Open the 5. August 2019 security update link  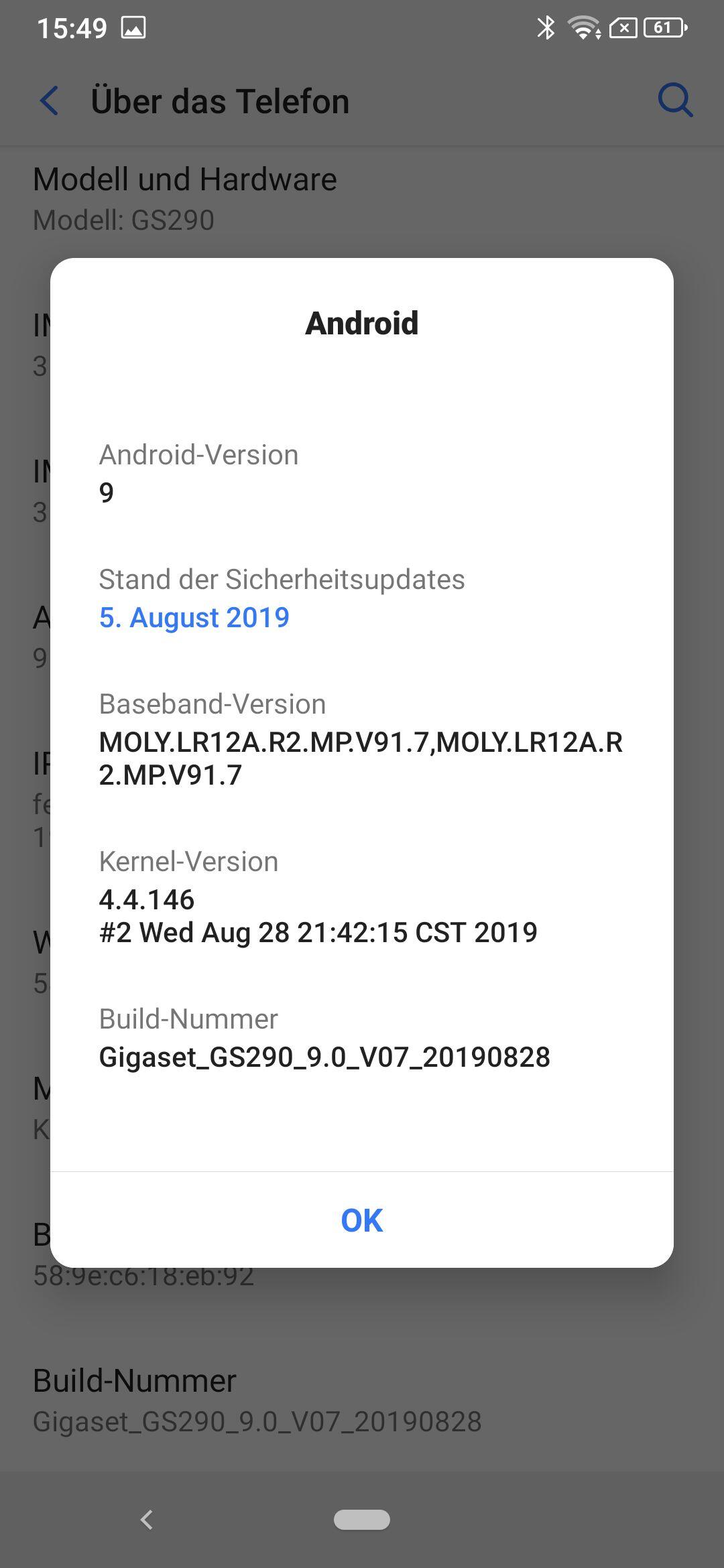[194, 617]
